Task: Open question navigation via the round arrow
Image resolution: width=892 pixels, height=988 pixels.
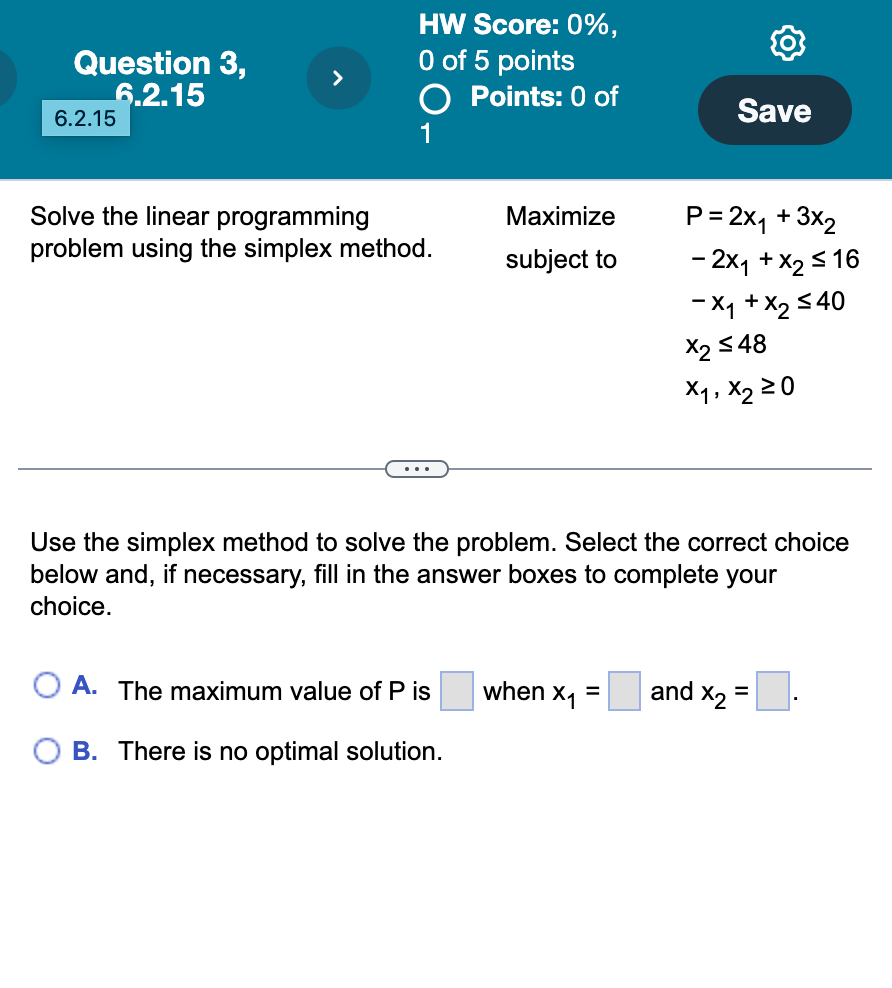Action: click(x=338, y=78)
